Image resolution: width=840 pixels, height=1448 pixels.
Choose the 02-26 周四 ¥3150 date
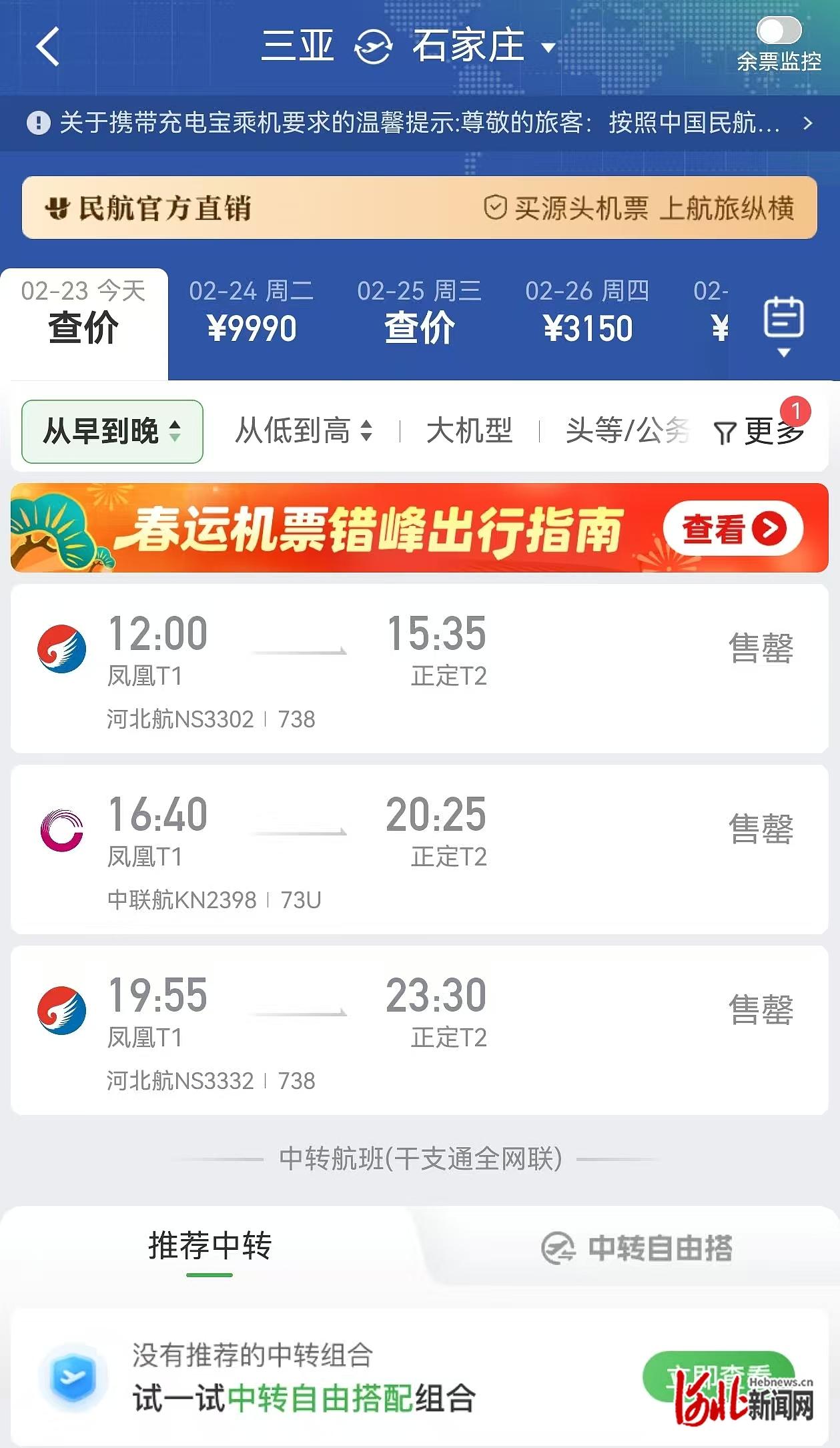[587, 312]
